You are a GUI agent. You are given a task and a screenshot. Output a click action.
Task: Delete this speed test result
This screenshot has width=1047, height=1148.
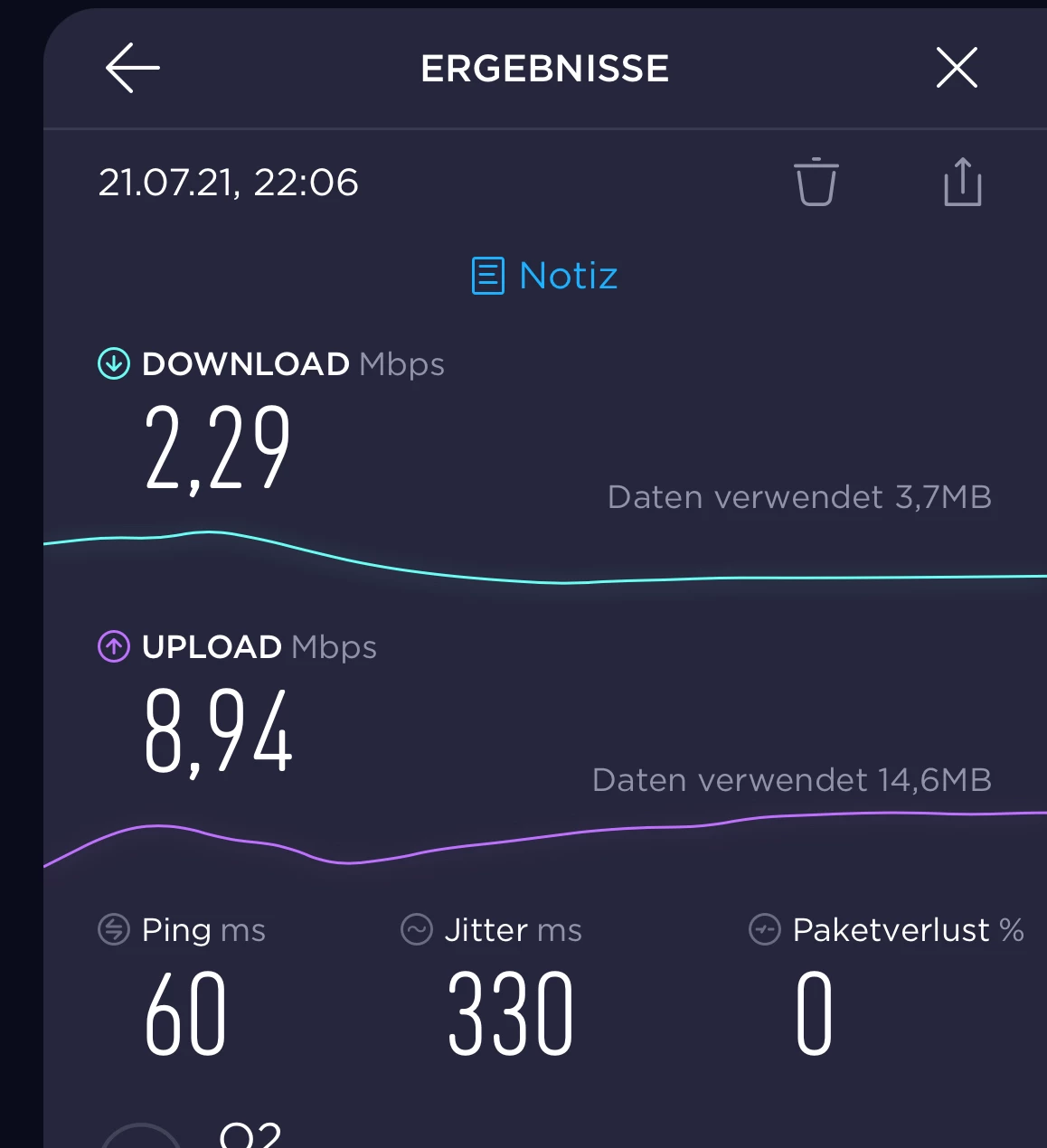point(816,182)
